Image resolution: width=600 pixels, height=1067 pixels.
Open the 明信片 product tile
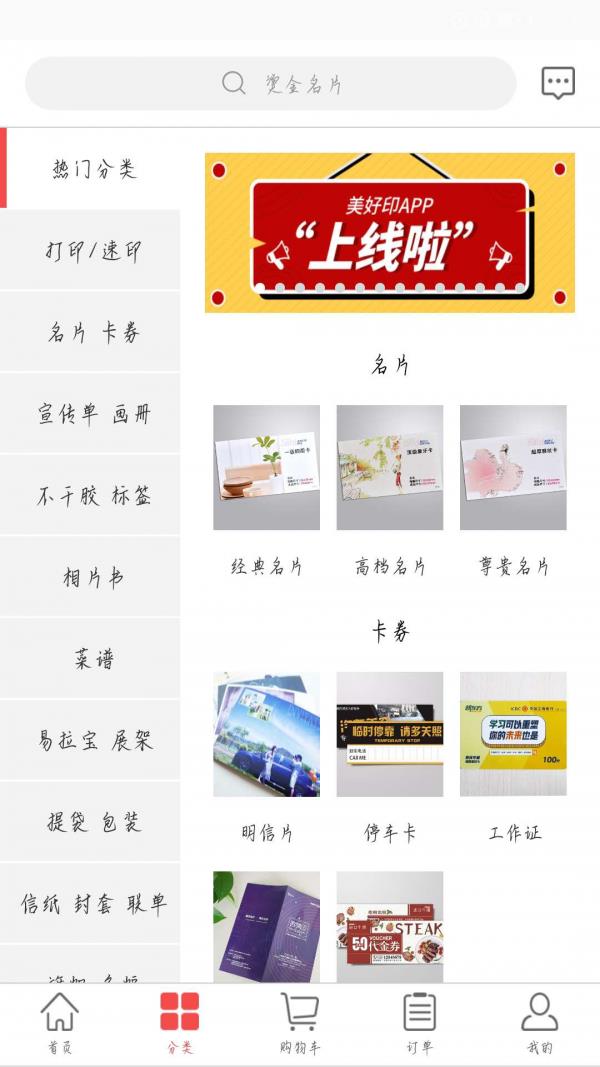(x=266, y=734)
